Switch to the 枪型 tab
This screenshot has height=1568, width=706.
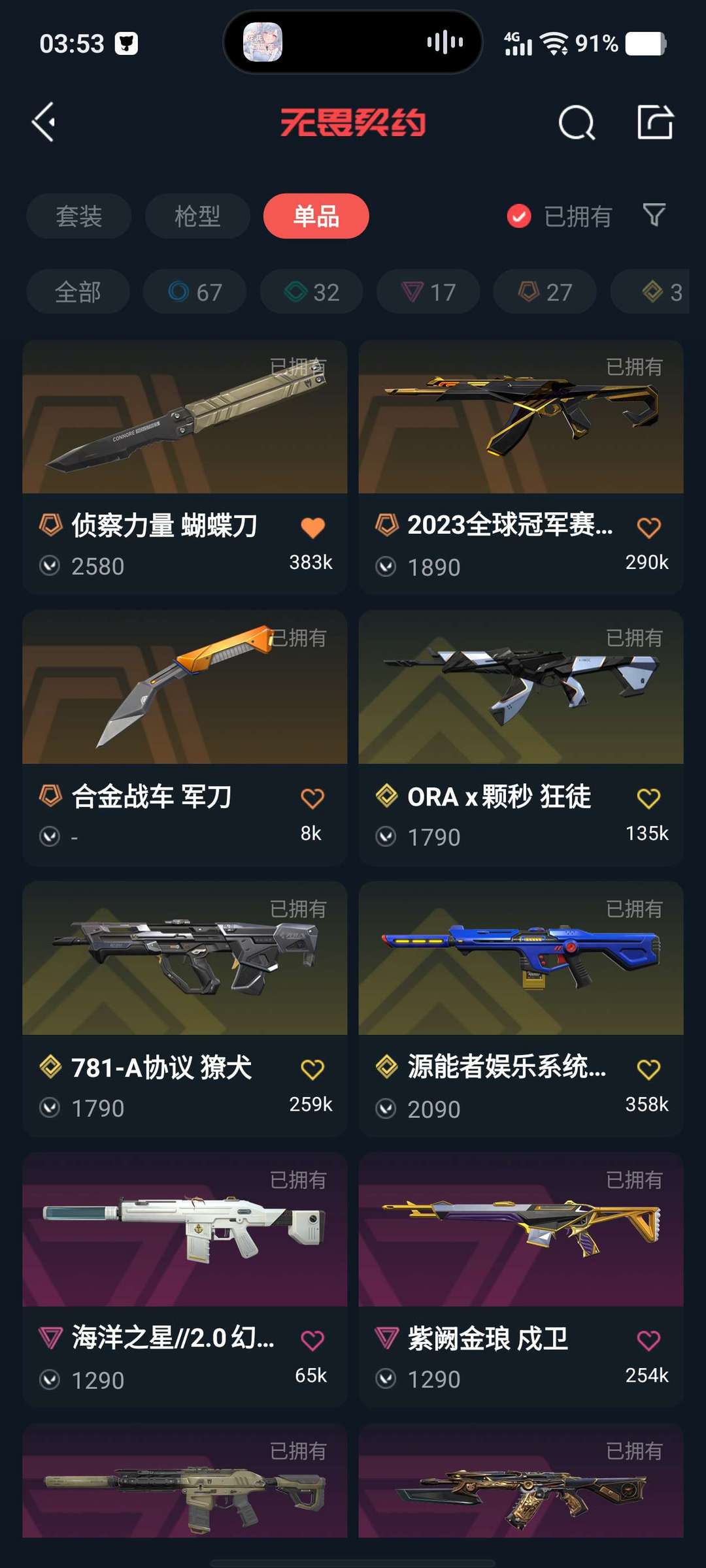tap(197, 216)
